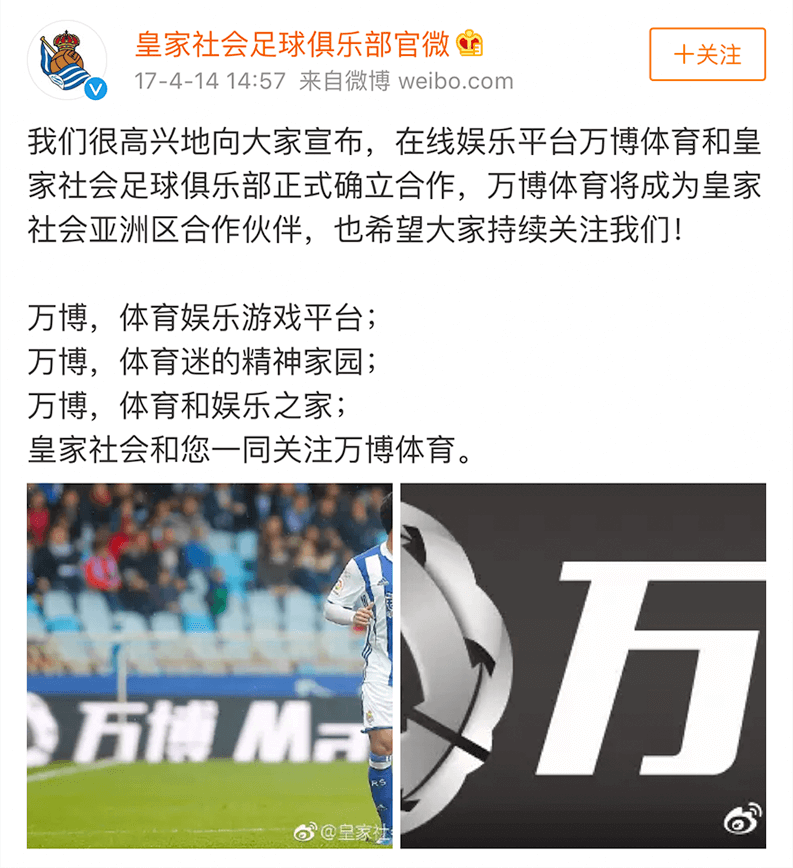Open the 万博 logo image
The width and height of the screenshot is (793, 868).
click(583, 665)
